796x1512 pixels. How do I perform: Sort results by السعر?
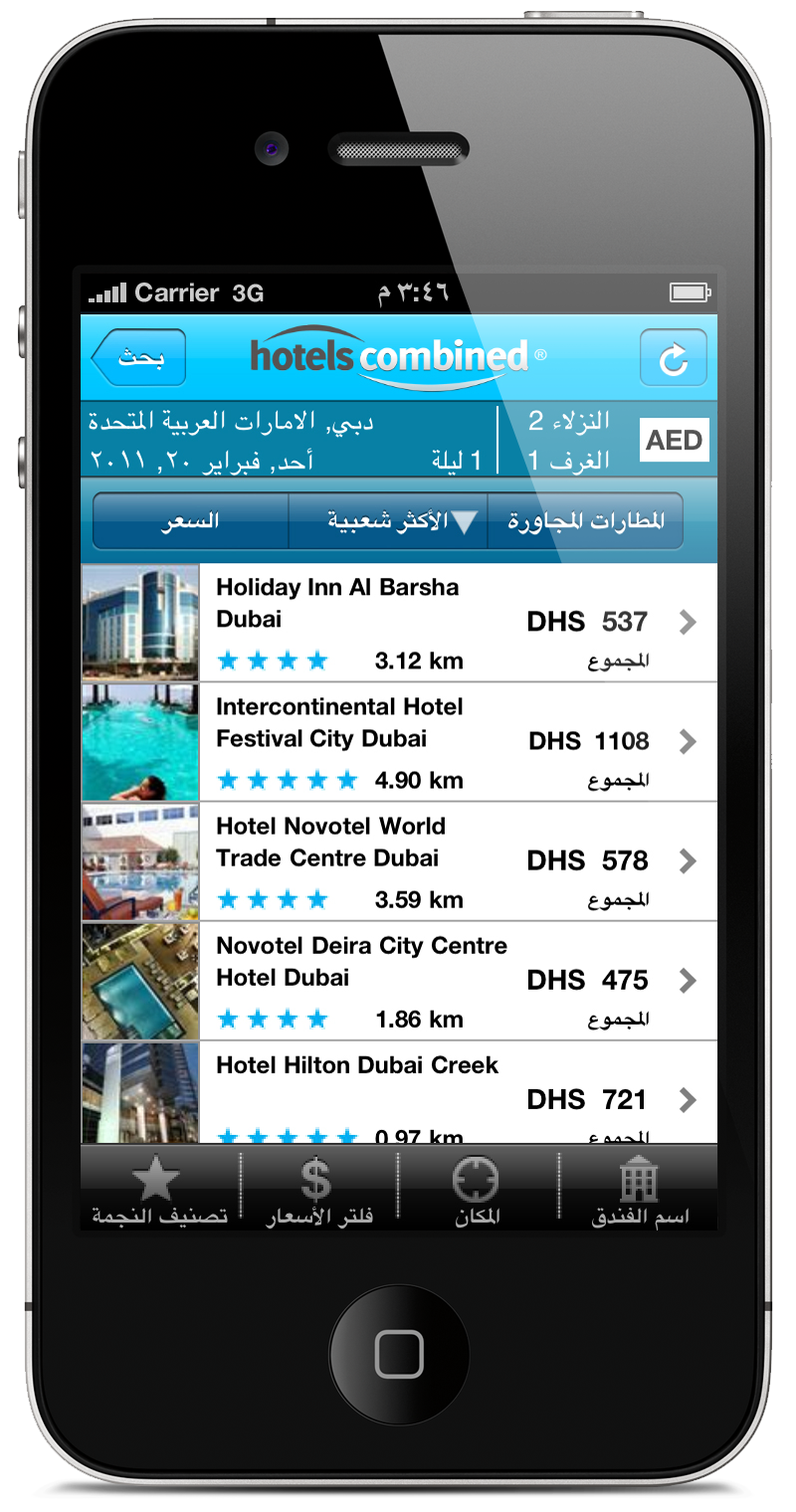[x=191, y=520]
